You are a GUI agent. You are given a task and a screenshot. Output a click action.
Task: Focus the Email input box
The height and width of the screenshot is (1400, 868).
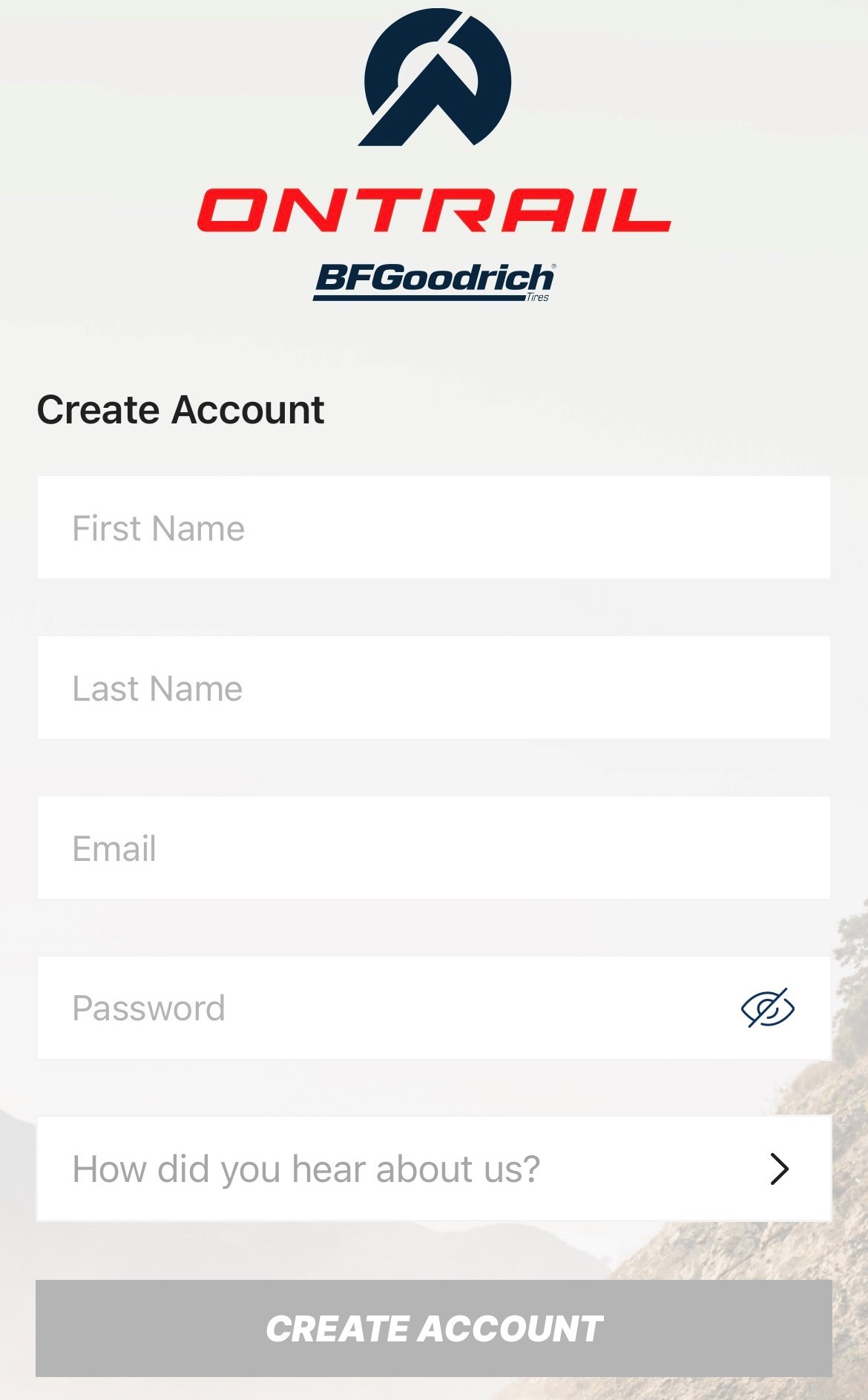click(x=433, y=848)
